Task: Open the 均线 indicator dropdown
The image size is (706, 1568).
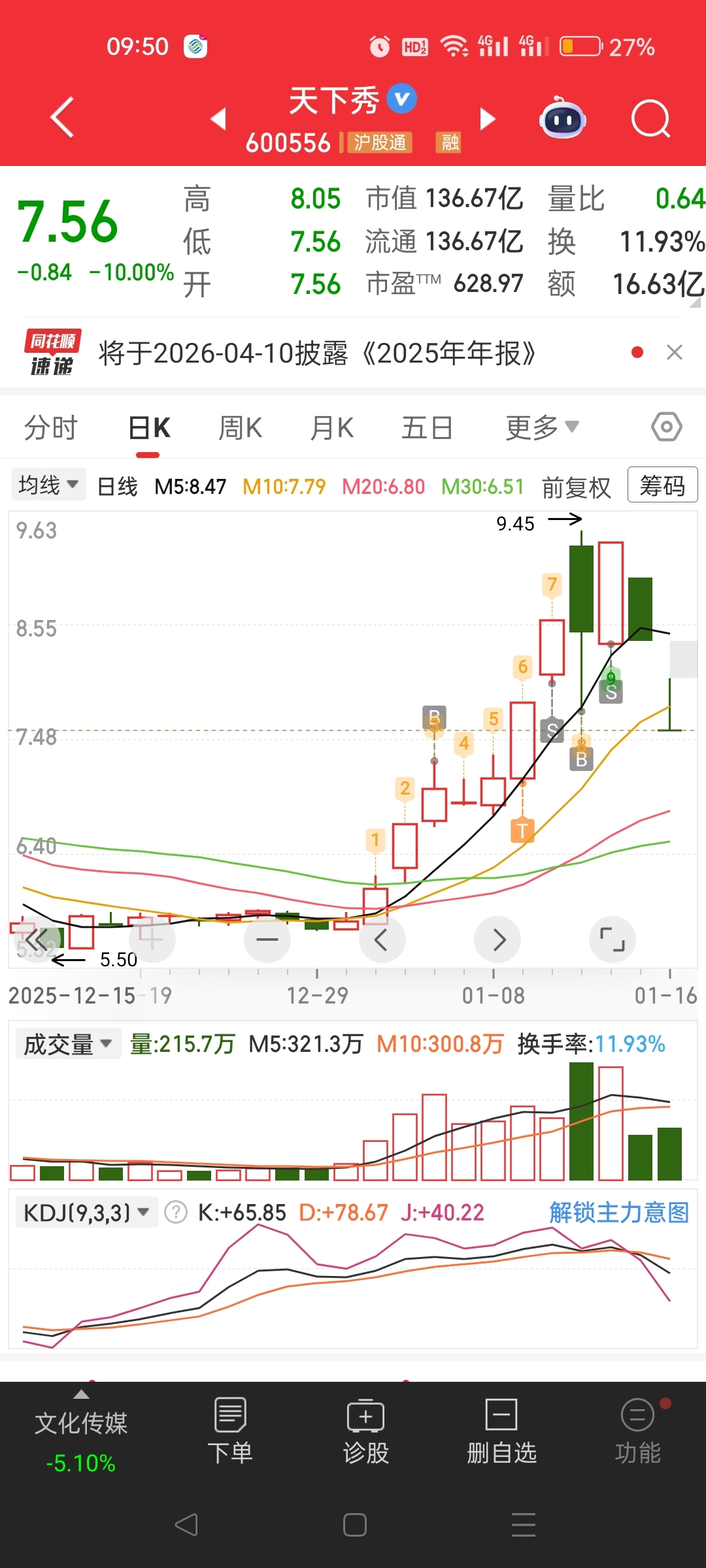Action: (48, 485)
